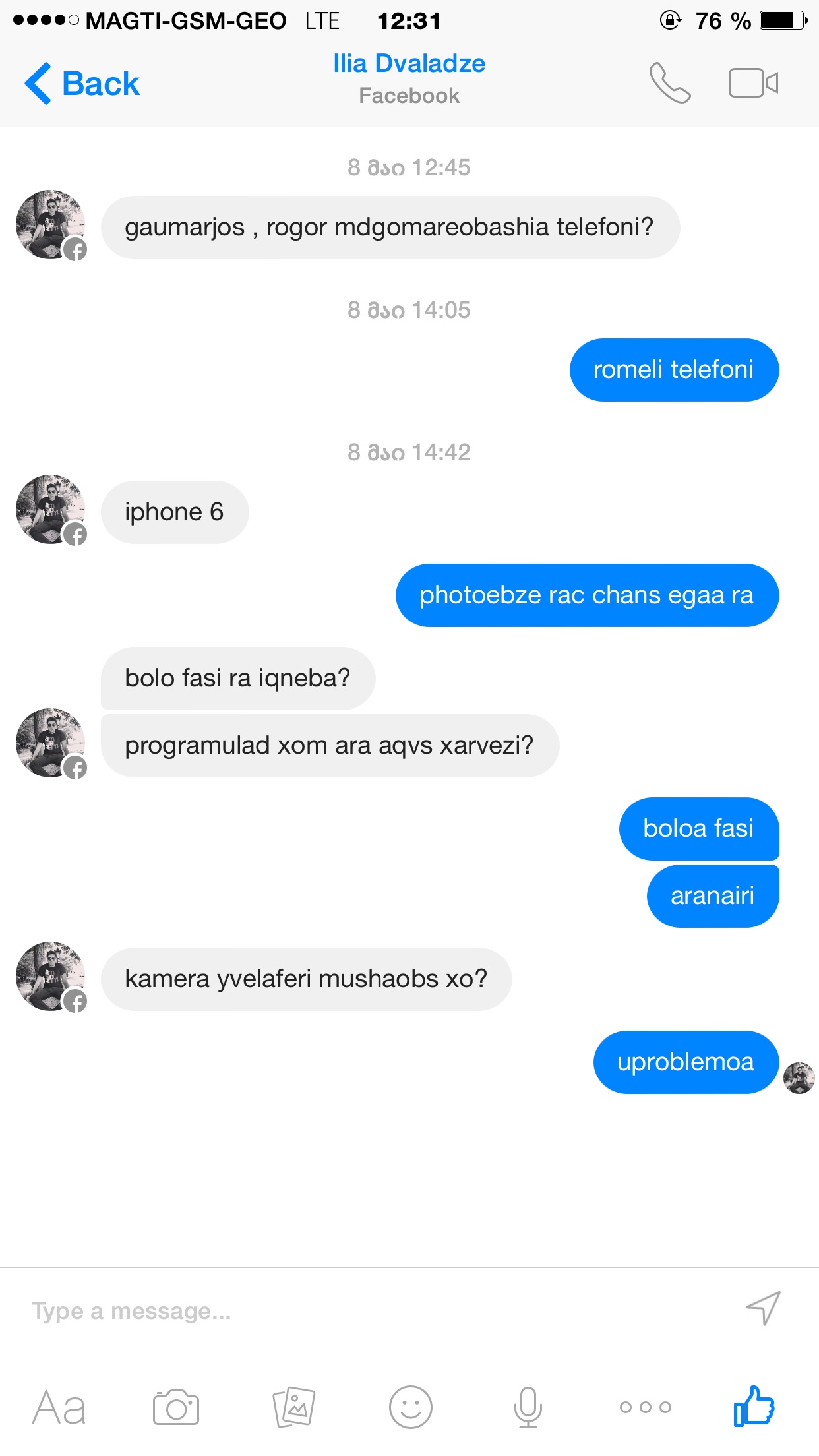
Task: Open the emoji and stickers picker
Action: [410, 1407]
